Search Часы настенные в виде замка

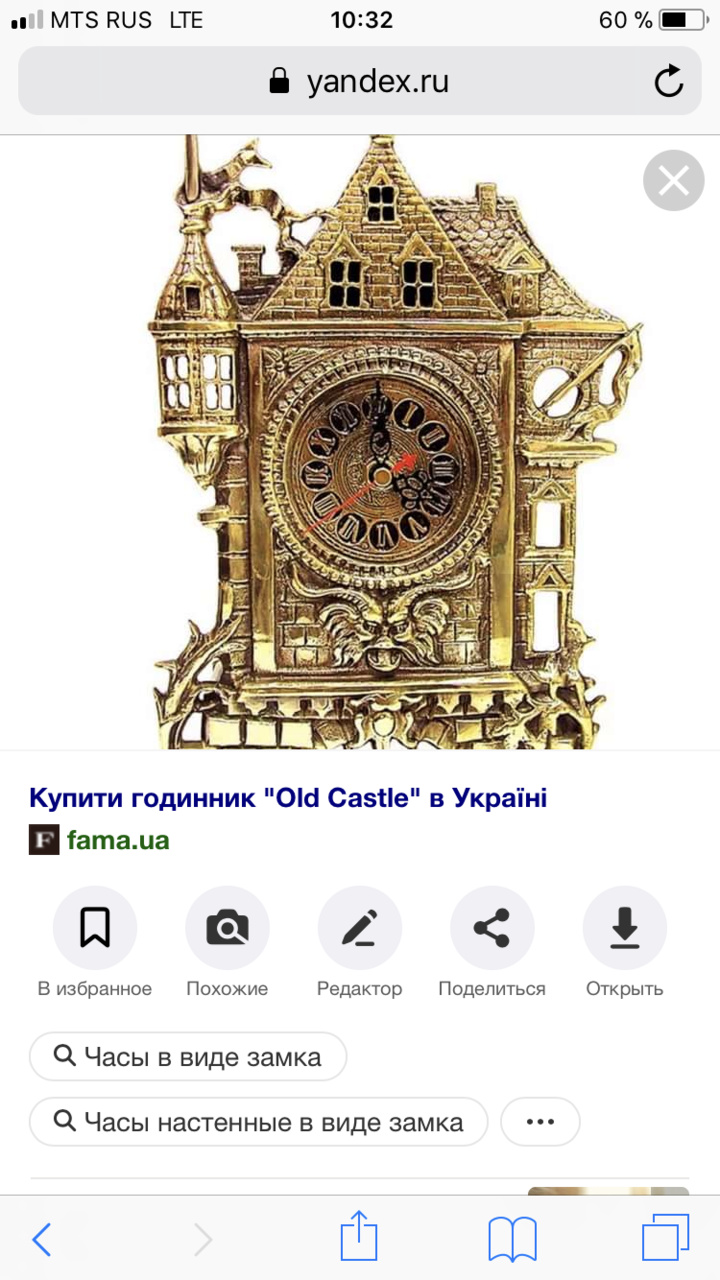258,1122
